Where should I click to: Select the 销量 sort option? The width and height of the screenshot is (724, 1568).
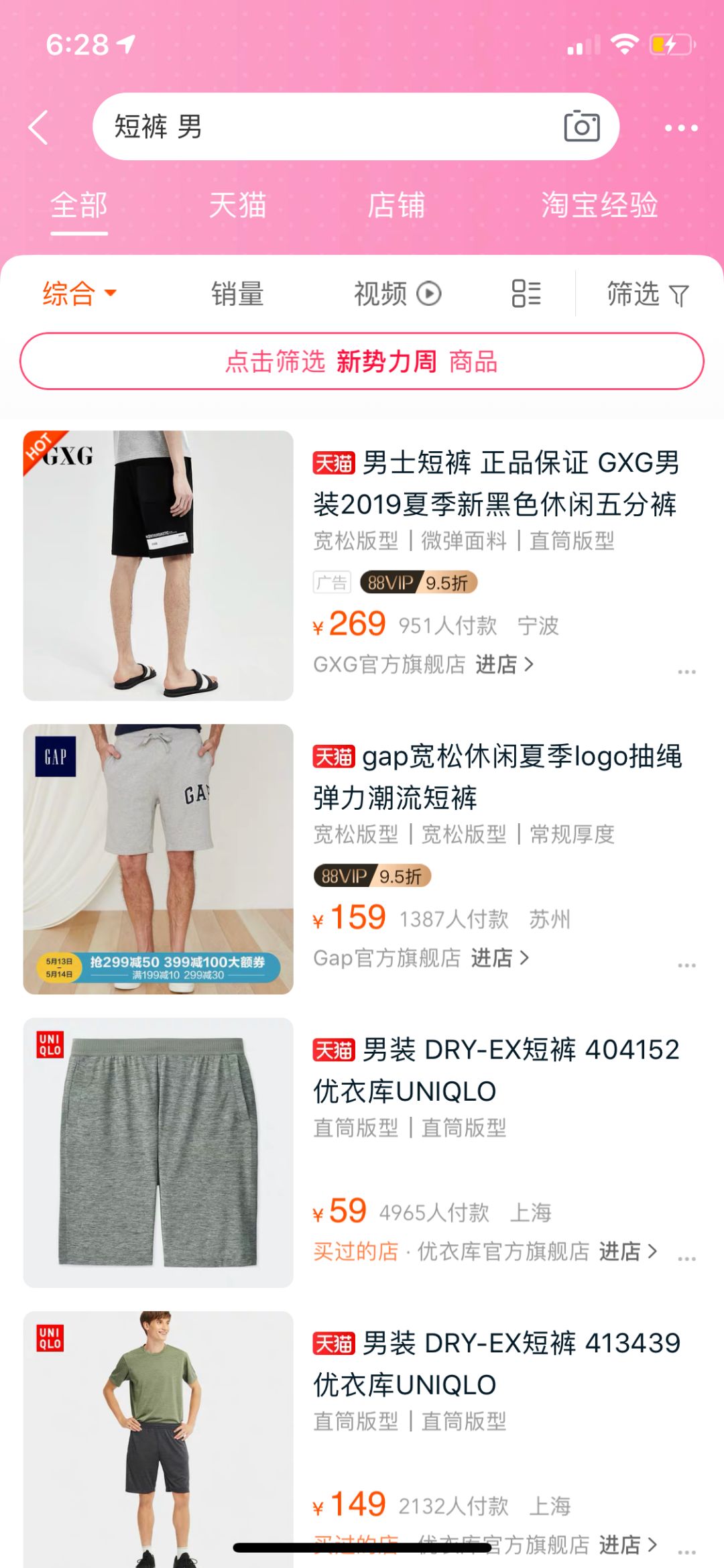point(238,294)
